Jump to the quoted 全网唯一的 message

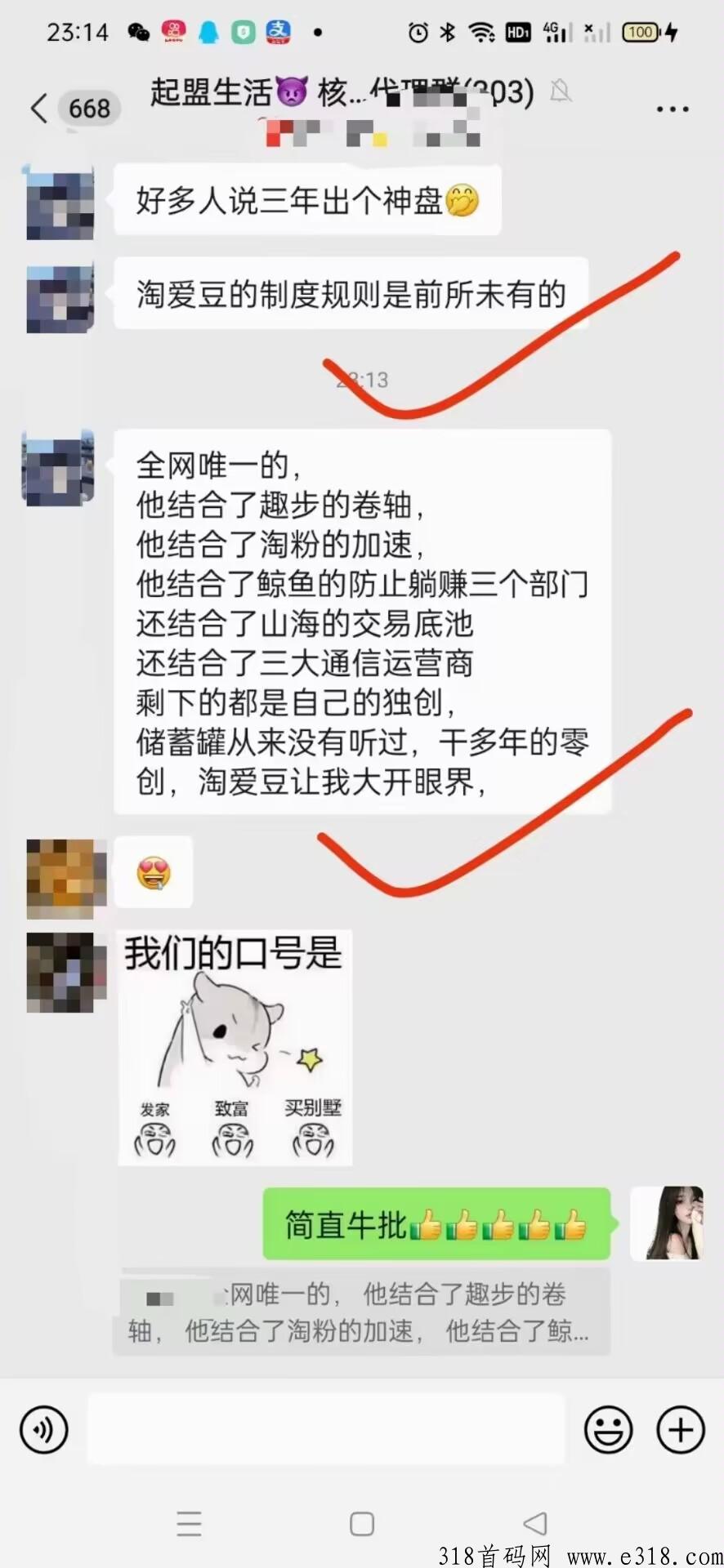[360, 1312]
